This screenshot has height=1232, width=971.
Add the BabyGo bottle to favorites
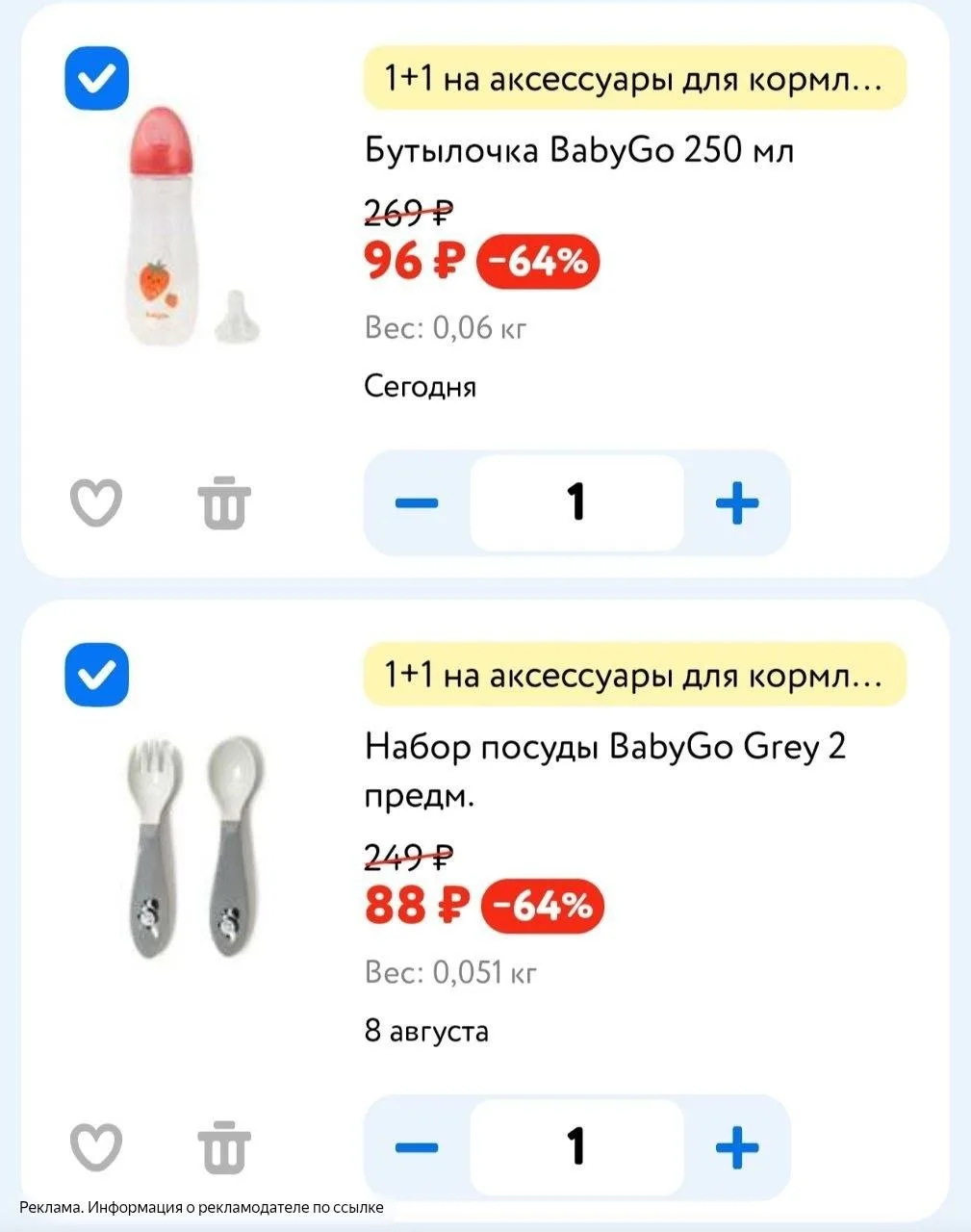(x=96, y=501)
